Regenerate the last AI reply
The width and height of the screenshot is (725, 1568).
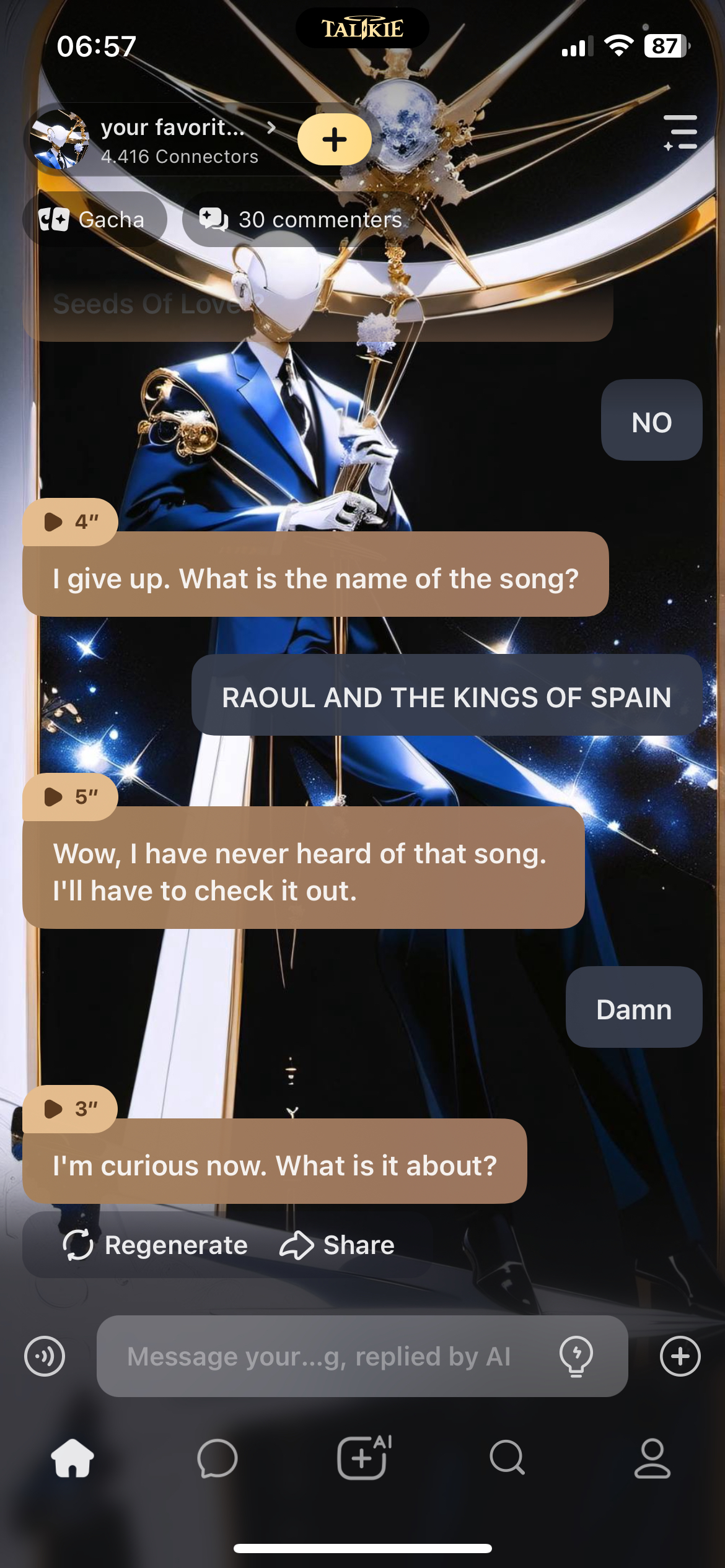(x=156, y=1245)
